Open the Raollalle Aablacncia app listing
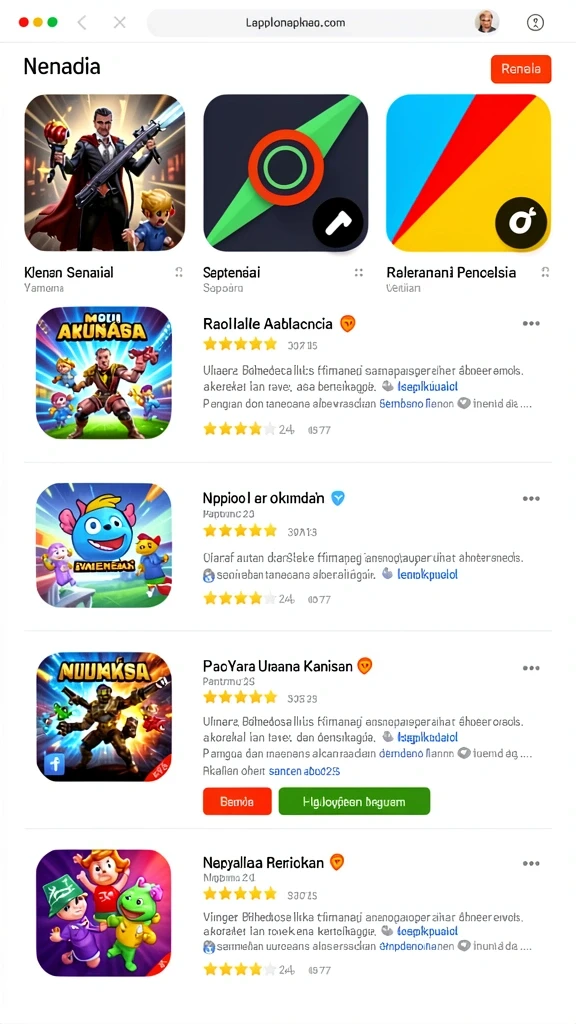 tap(268, 323)
